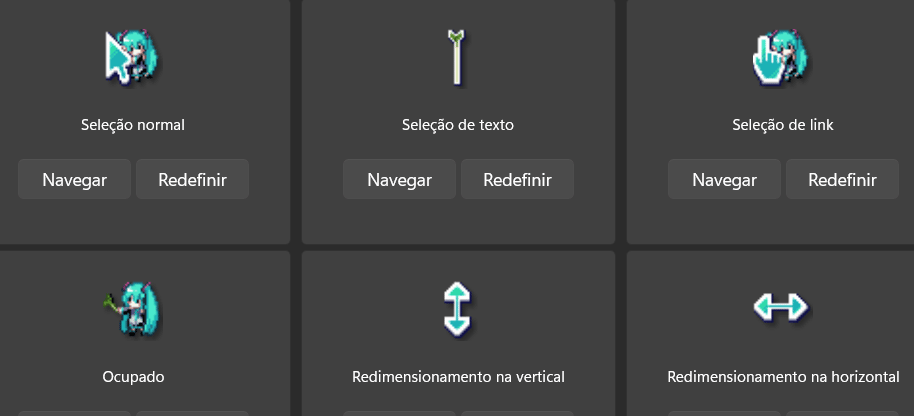Browse for a Seleção de texto cursor
Viewport: 914px width, 416px height.
[399, 179]
